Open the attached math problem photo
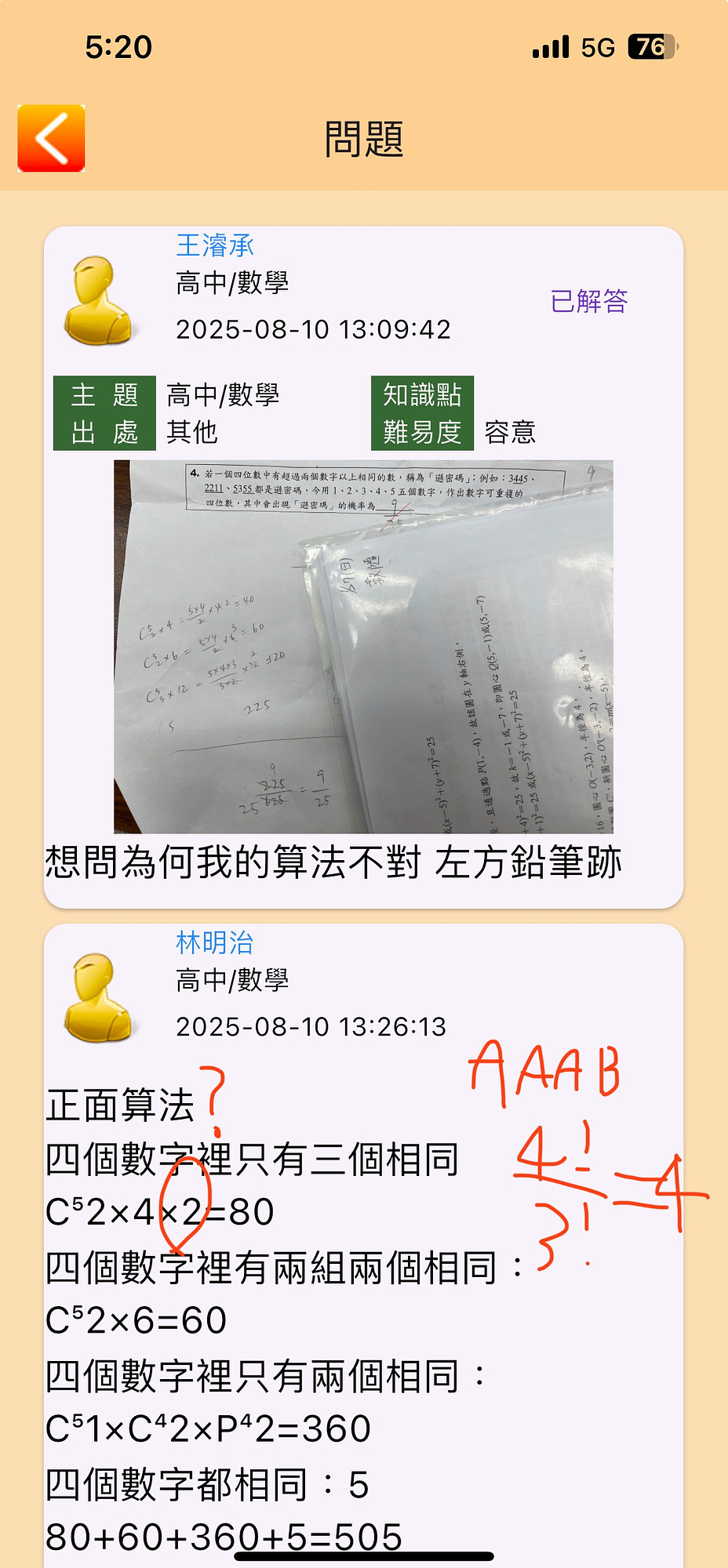 (x=363, y=646)
